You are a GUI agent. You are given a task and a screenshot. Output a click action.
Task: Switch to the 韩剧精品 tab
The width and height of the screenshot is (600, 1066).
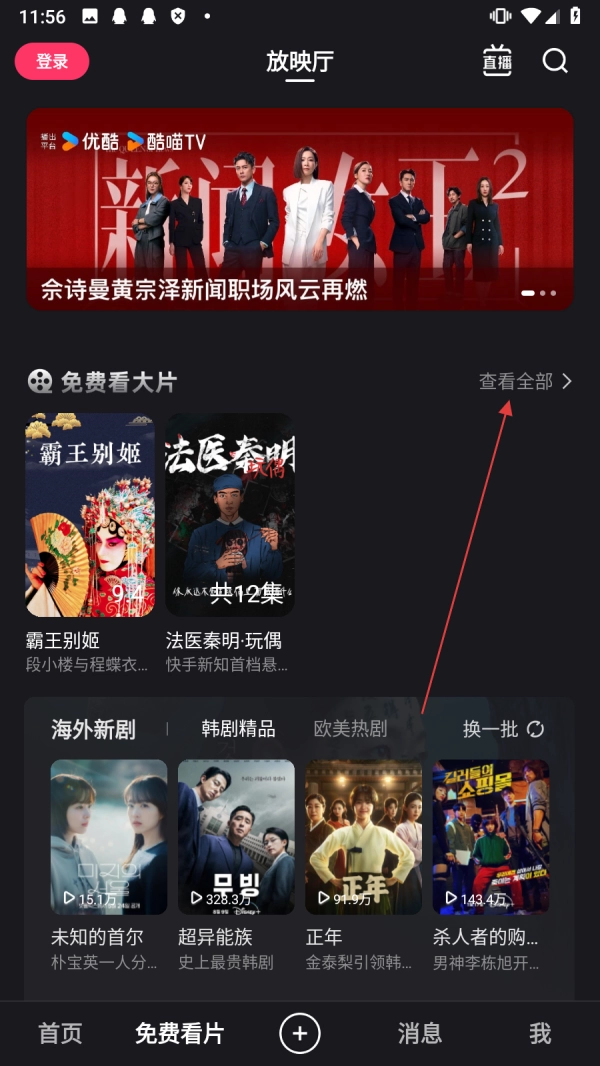(238, 729)
